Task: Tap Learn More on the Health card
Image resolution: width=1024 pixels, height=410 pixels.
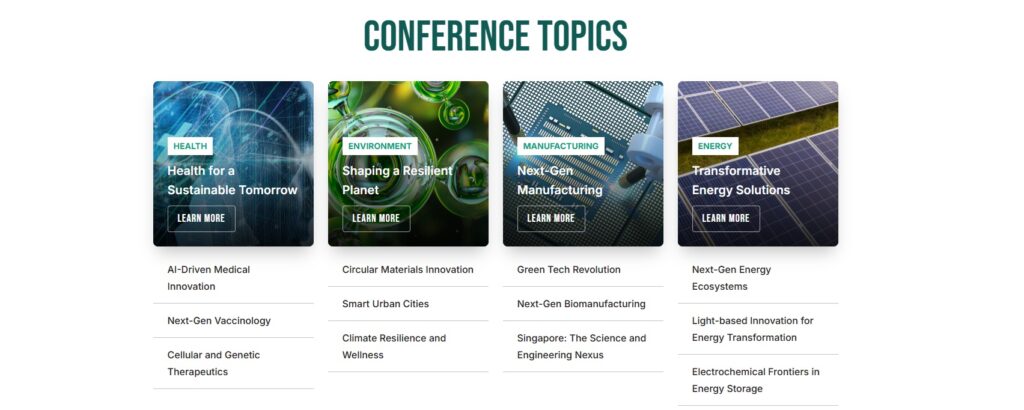Action: coord(201,218)
